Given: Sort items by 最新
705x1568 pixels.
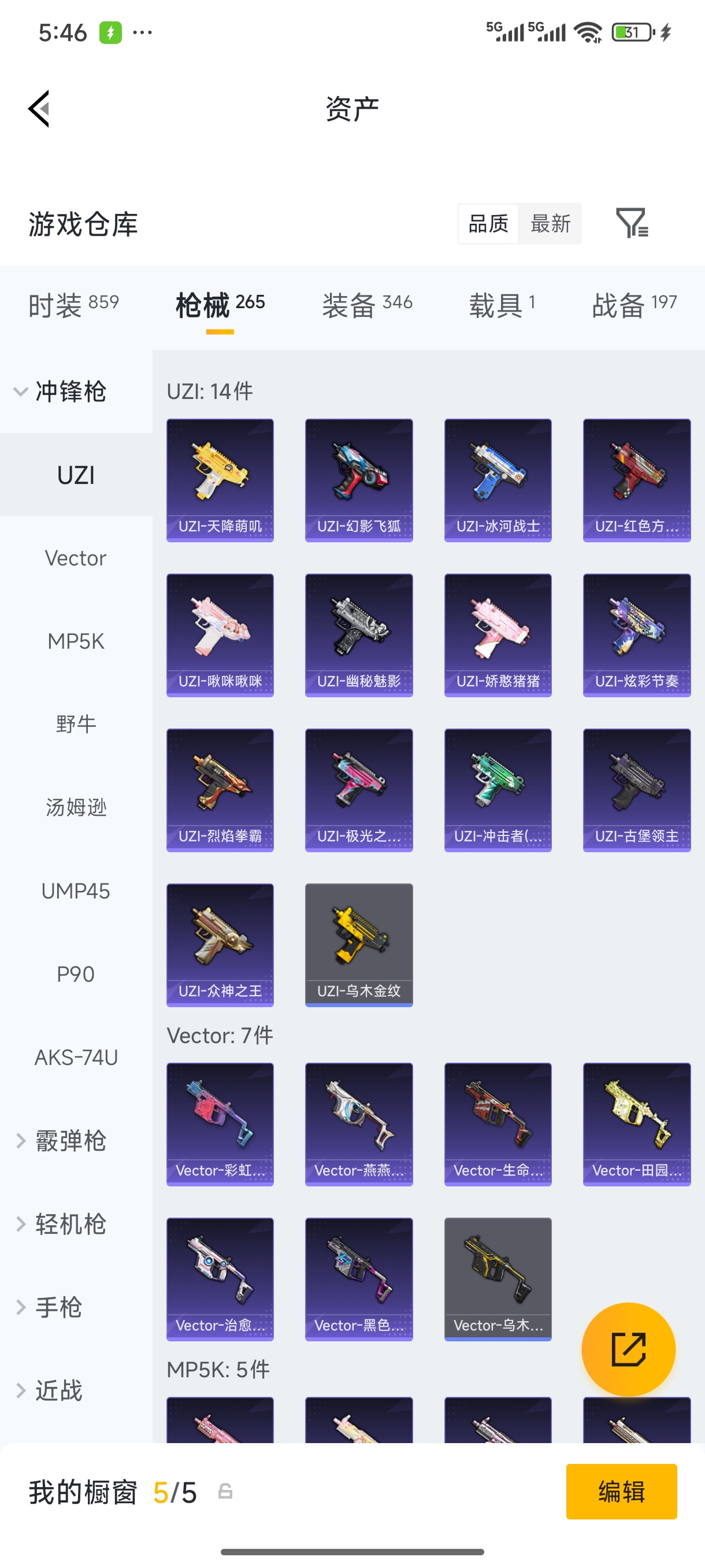Looking at the screenshot, I should pos(550,223).
